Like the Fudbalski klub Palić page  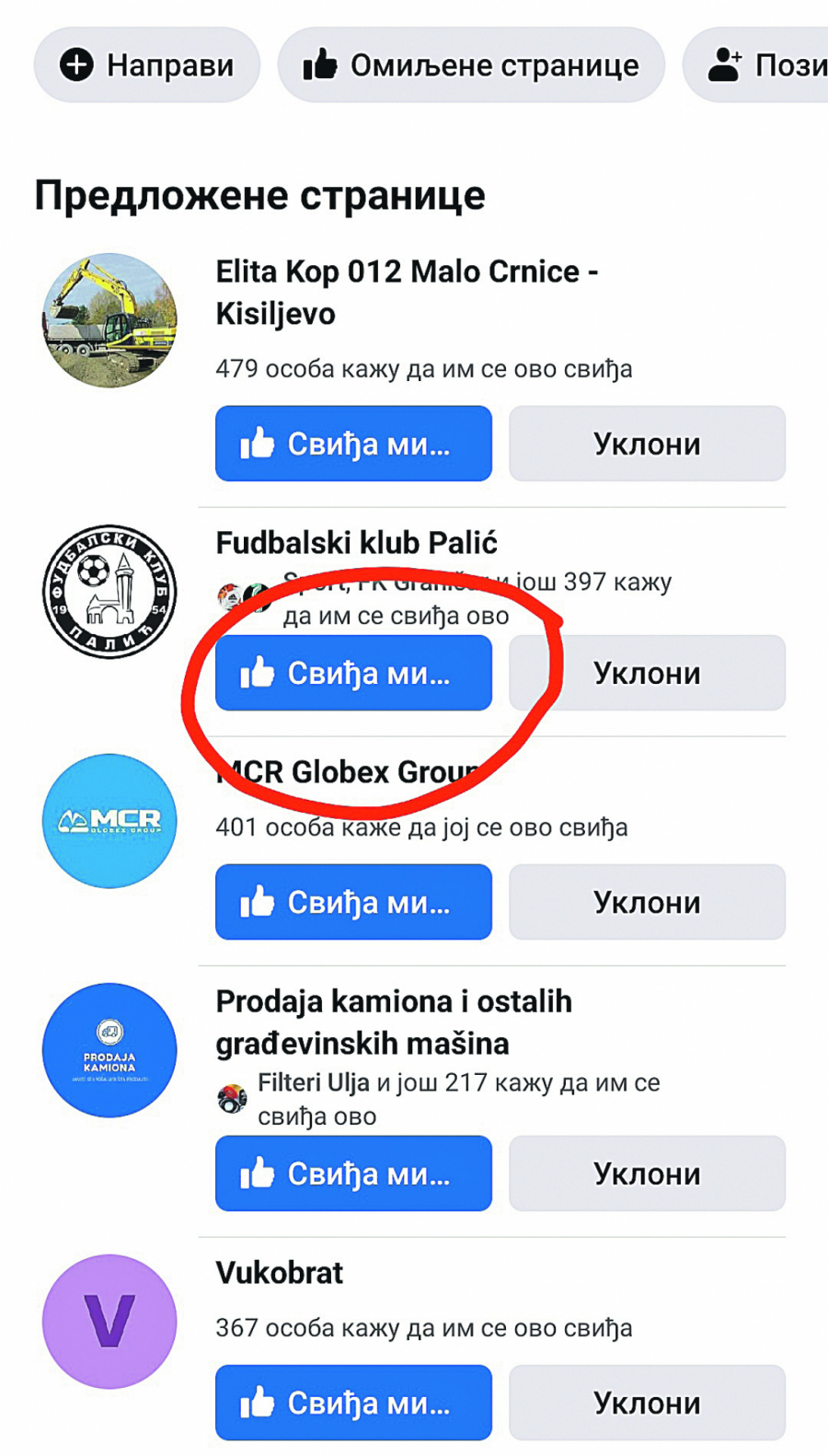click(x=353, y=673)
